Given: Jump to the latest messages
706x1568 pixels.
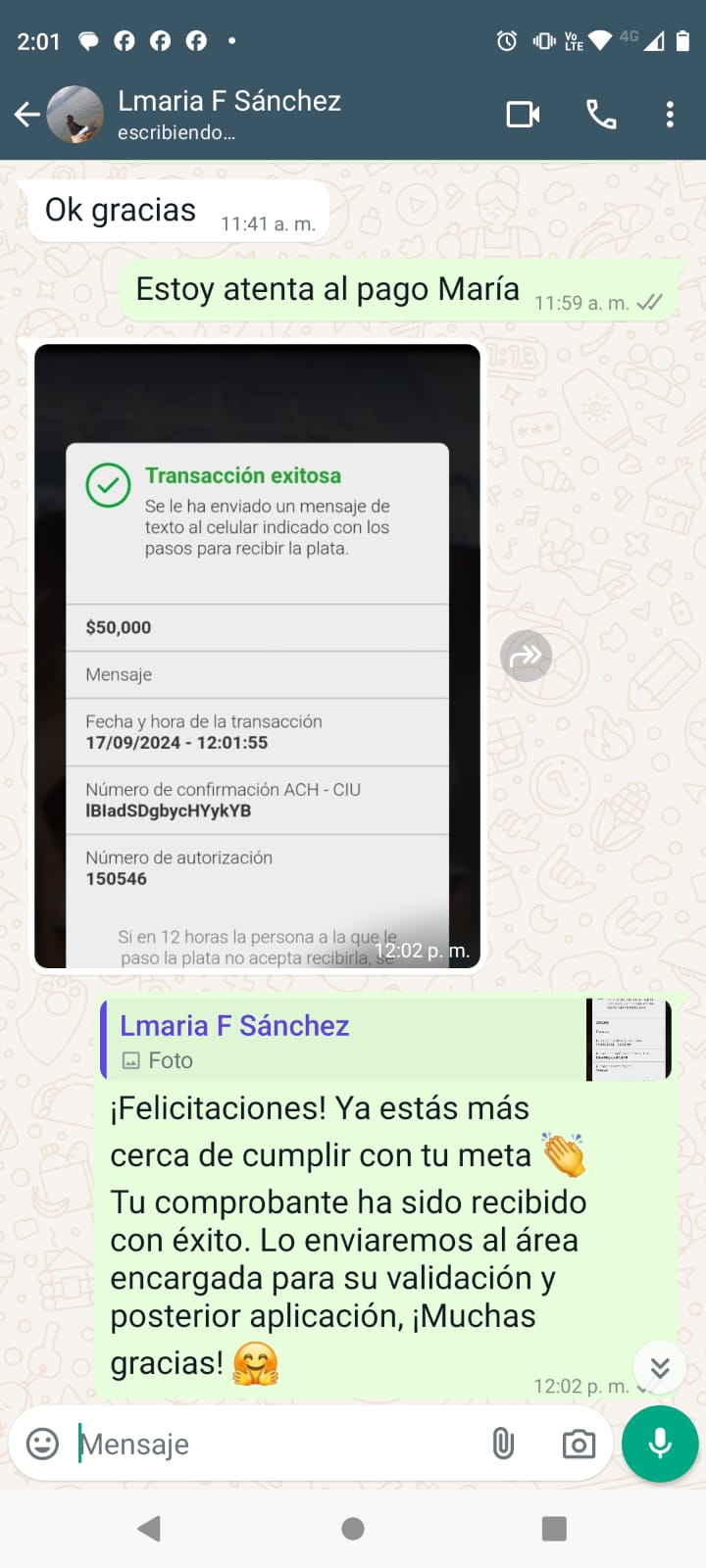Looking at the screenshot, I should [660, 1367].
